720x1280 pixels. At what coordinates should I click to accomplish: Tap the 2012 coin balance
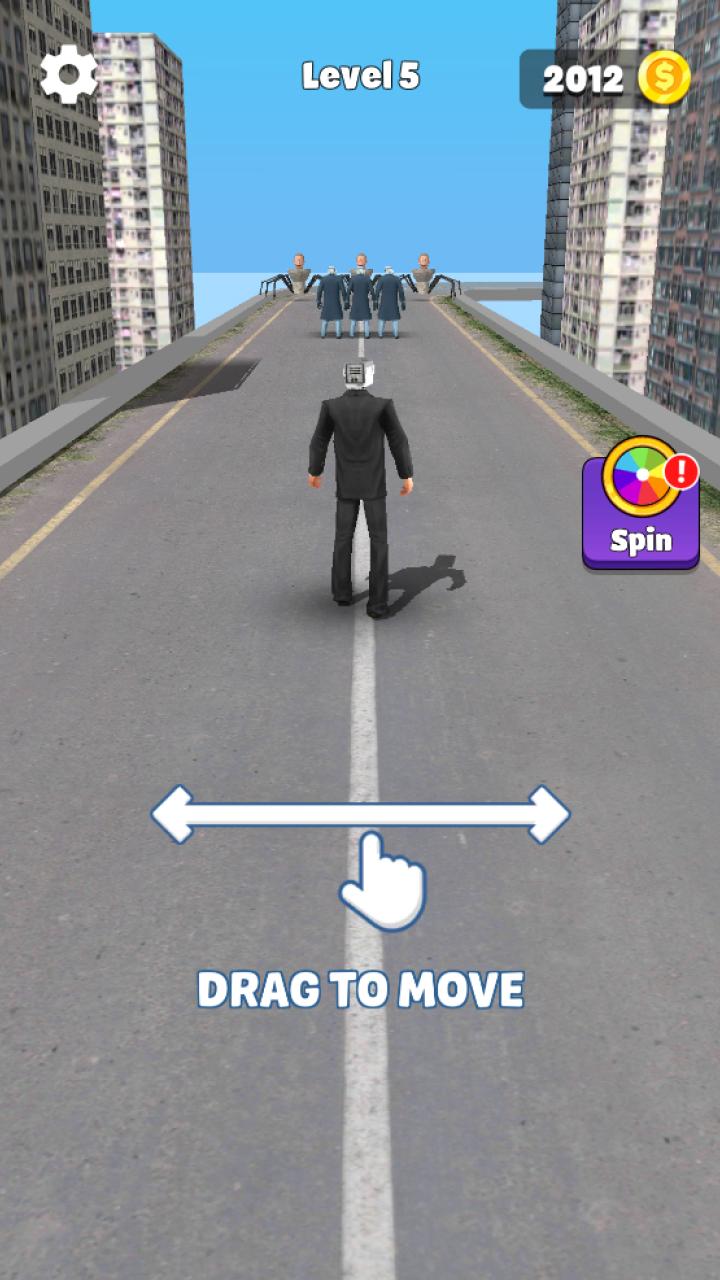coord(606,79)
